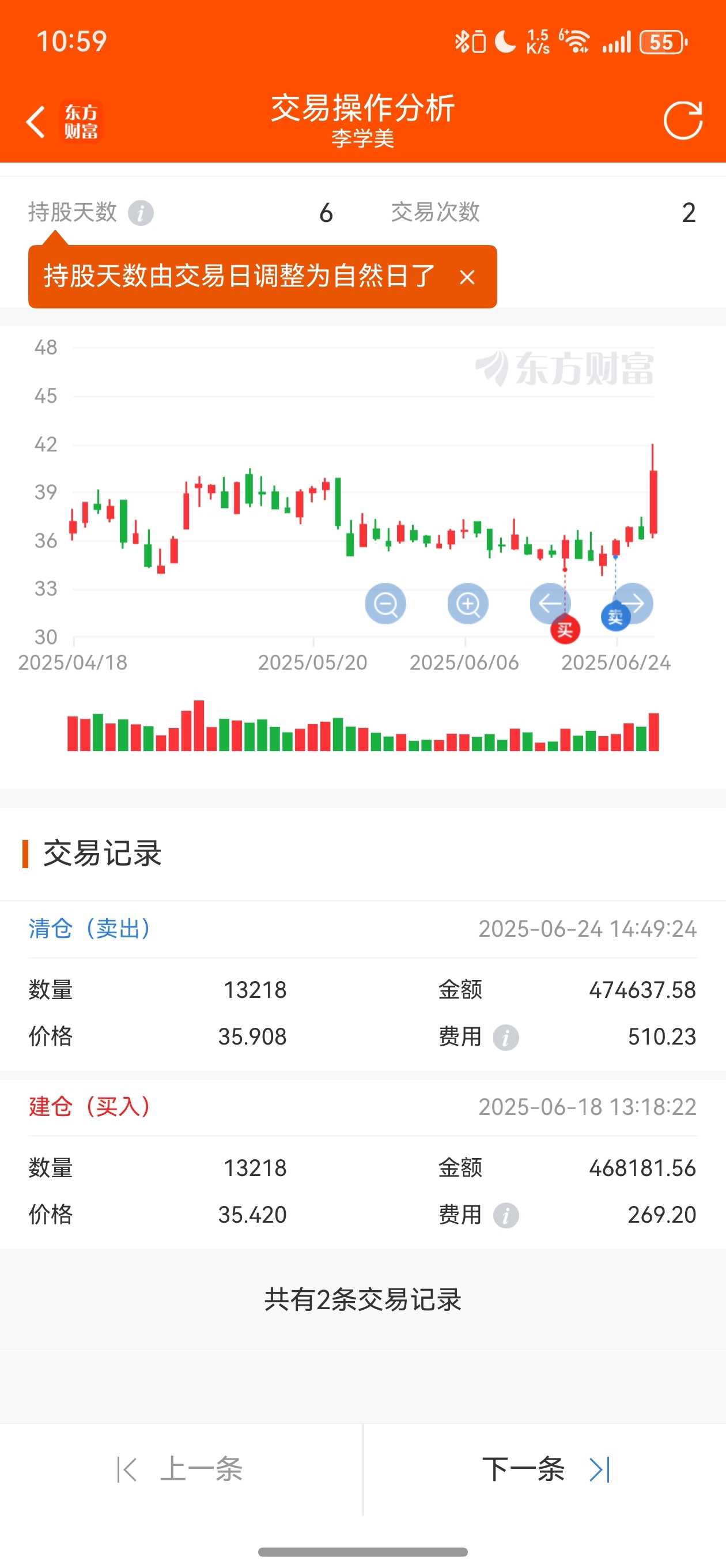Go to 上一条 record

coord(181,1469)
